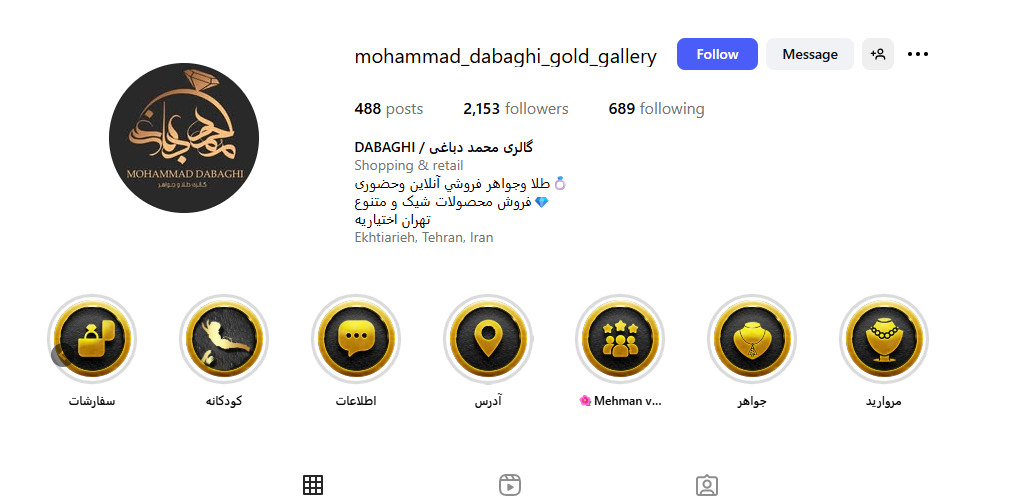View the 2,153 followers list

tap(515, 109)
